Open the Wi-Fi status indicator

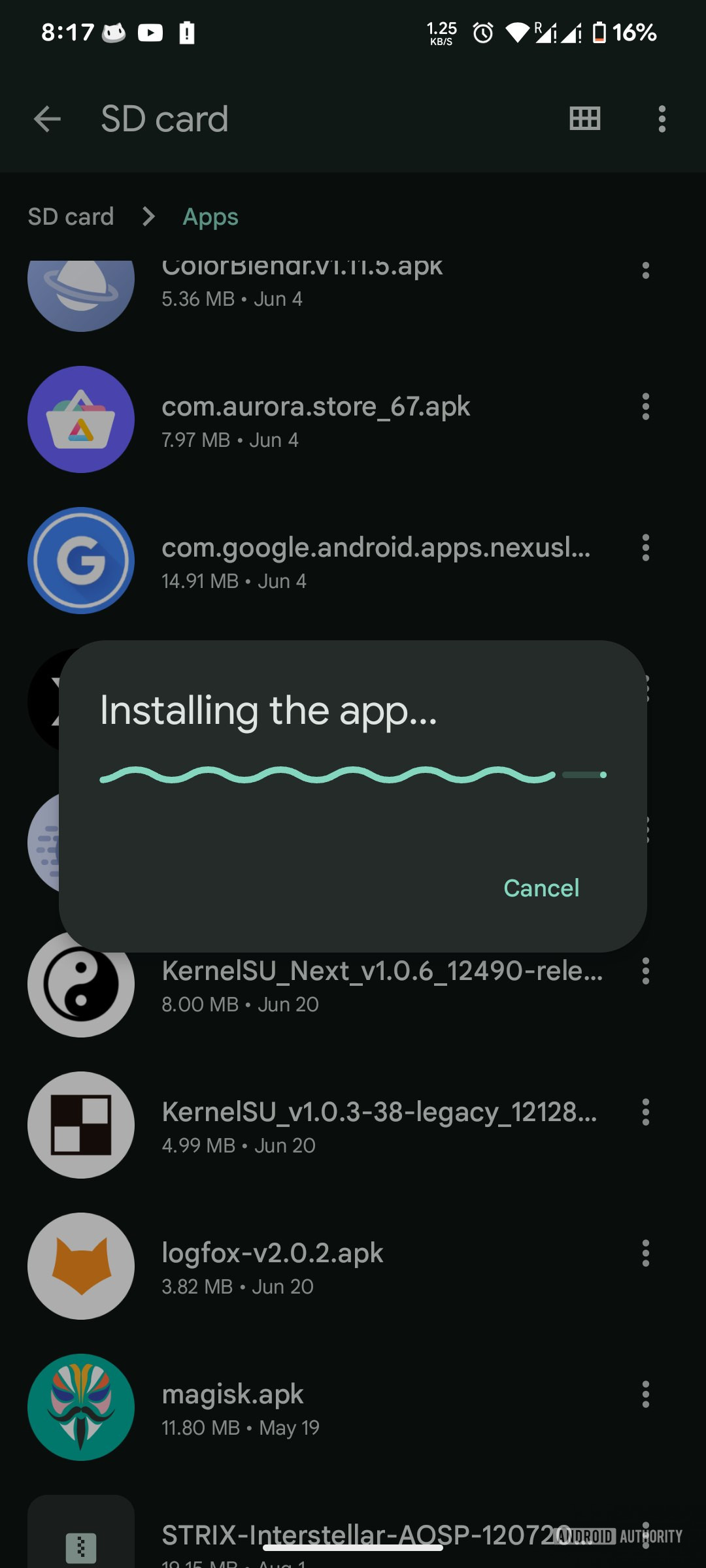pyautogui.click(x=516, y=33)
